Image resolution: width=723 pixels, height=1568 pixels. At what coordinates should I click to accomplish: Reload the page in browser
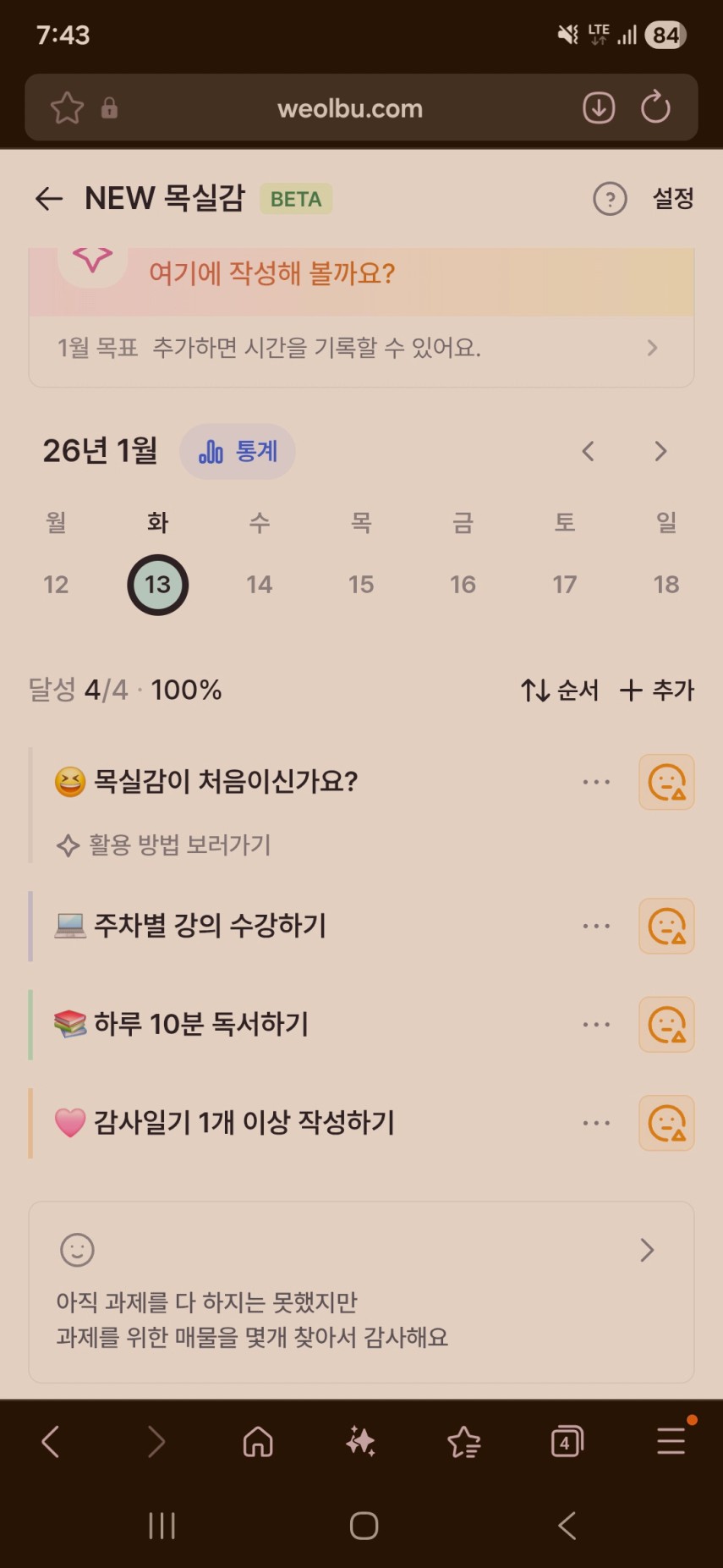point(655,107)
